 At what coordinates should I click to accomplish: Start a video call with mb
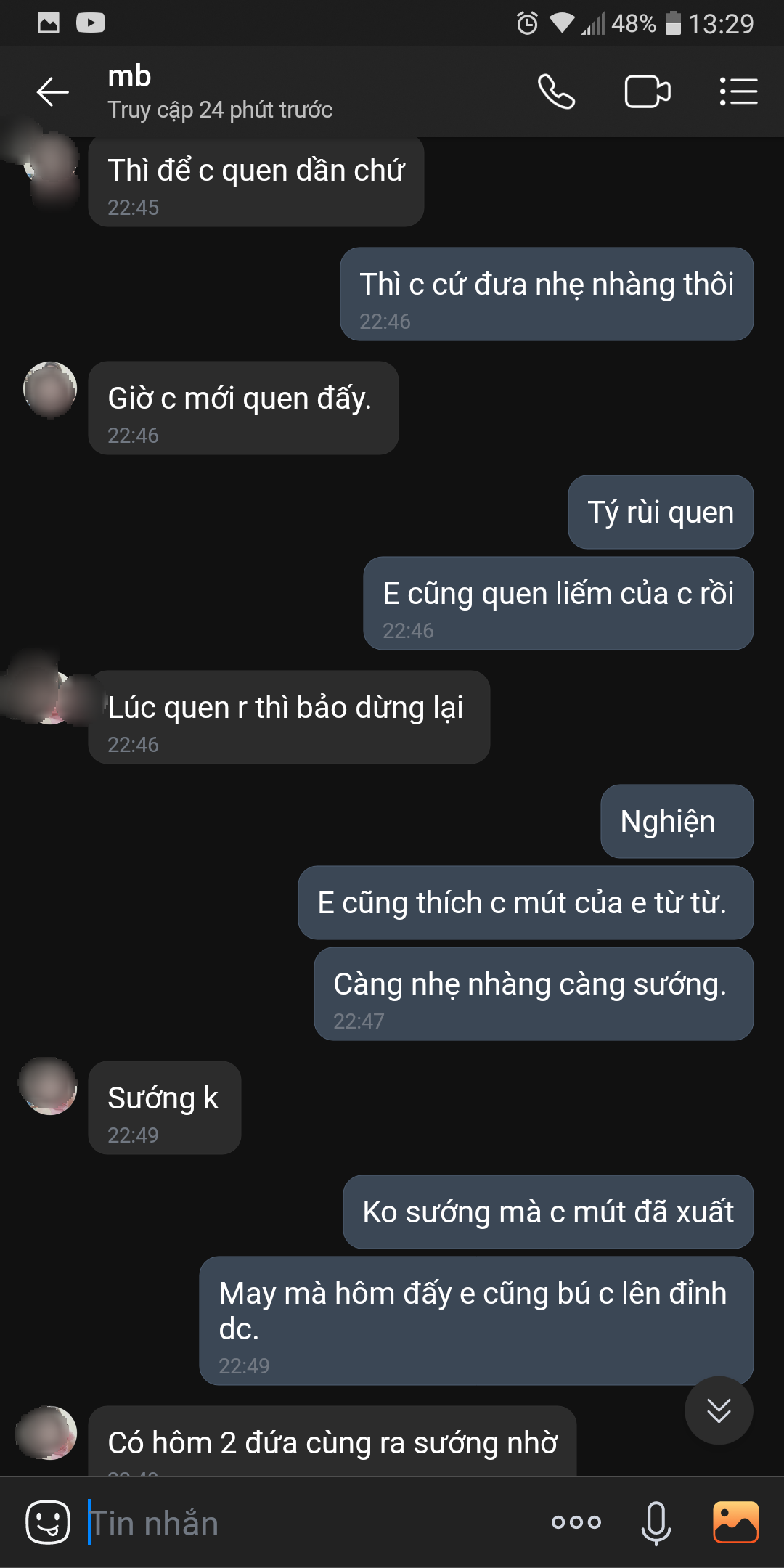(x=647, y=92)
